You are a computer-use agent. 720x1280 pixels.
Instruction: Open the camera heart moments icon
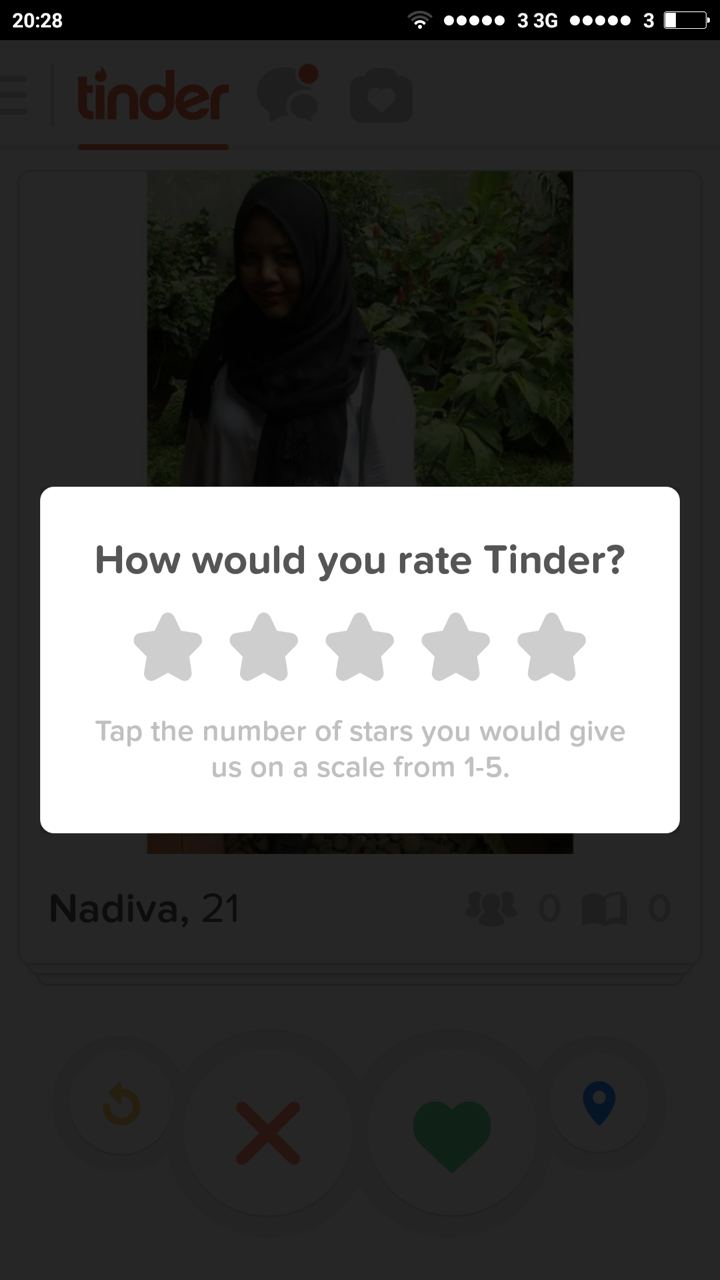coord(381,98)
